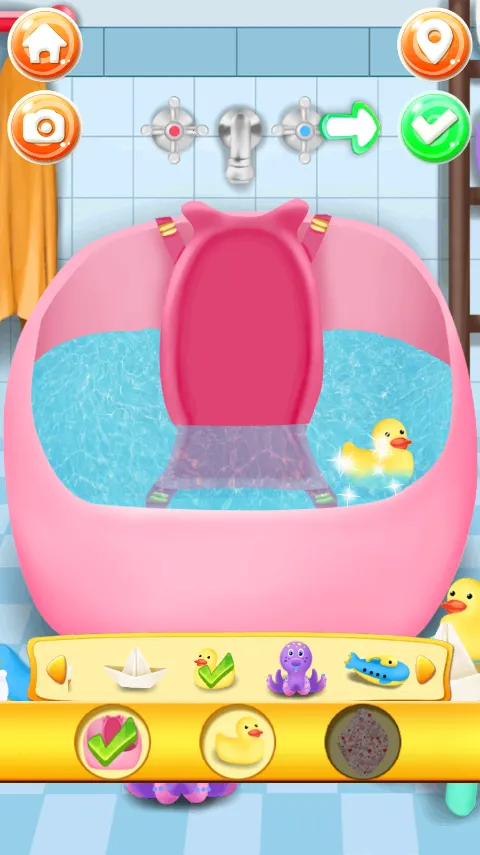Show more toys with right arrow
The height and width of the screenshot is (855, 480).
(425, 669)
